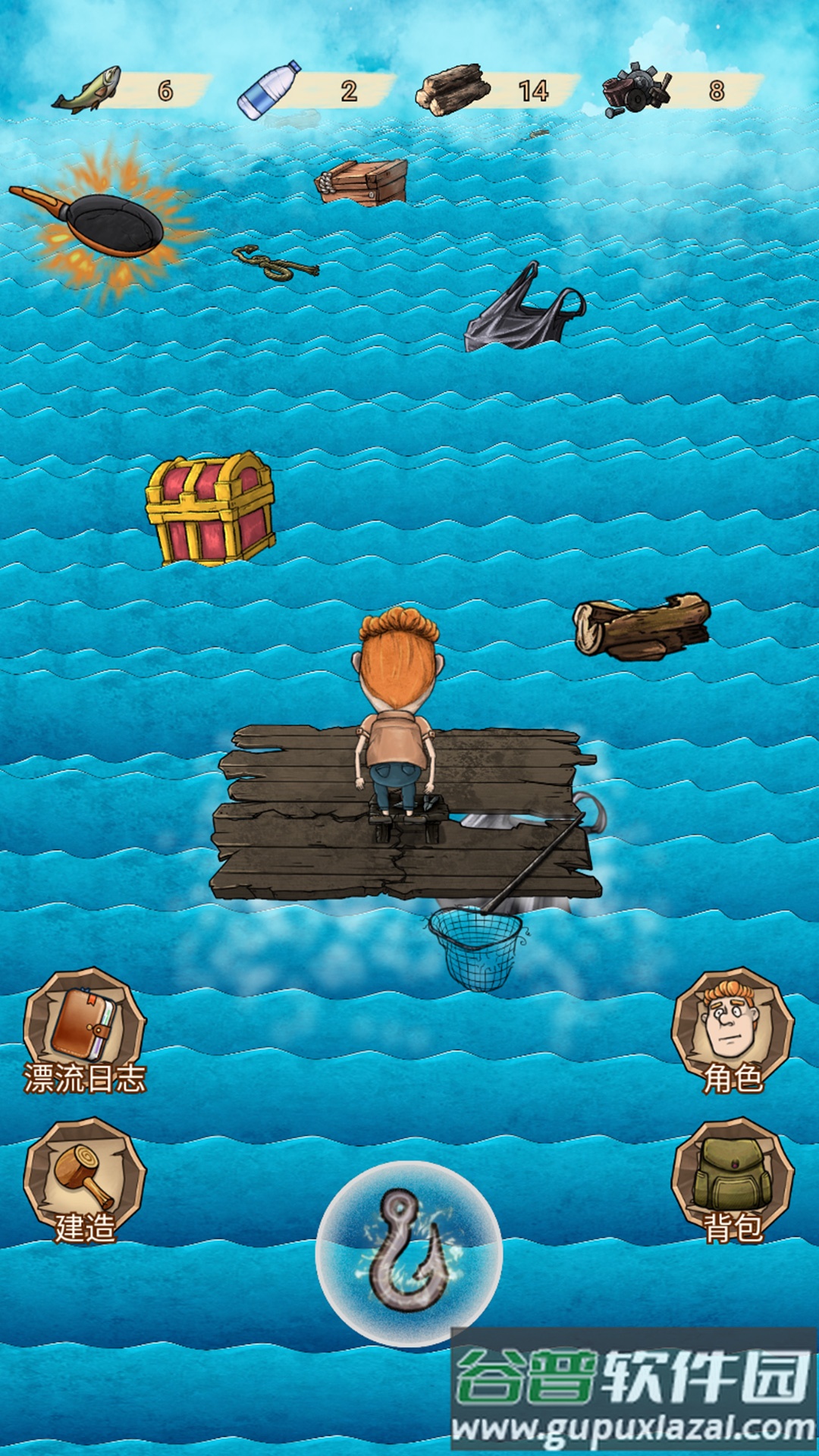Grab the floating wooden crate

click(362, 182)
